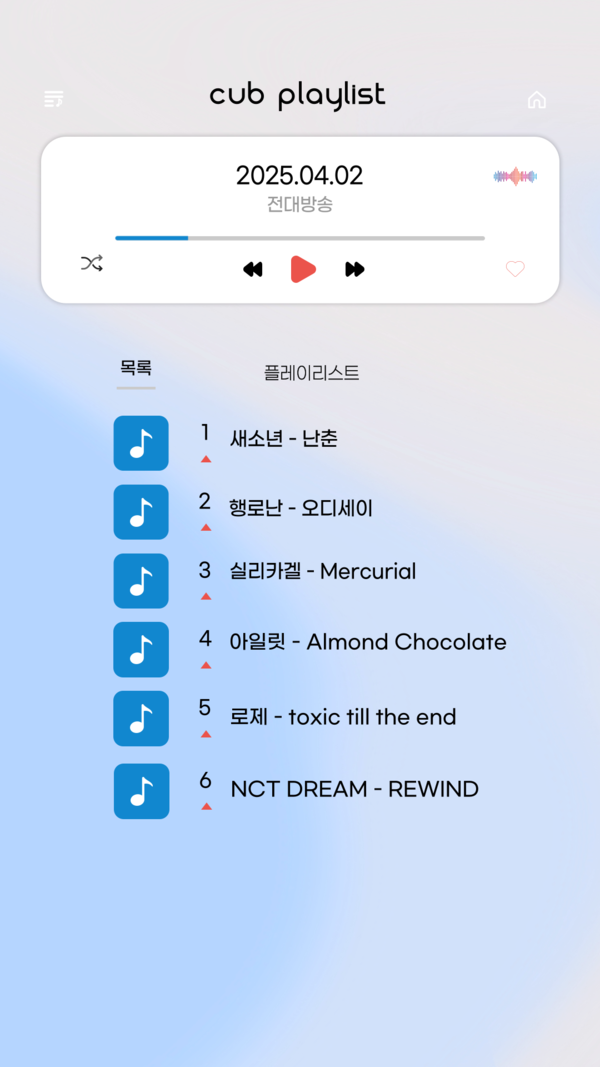Skip to the previous track
The height and width of the screenshot is (1067, 600).
(x=253, y=269)
